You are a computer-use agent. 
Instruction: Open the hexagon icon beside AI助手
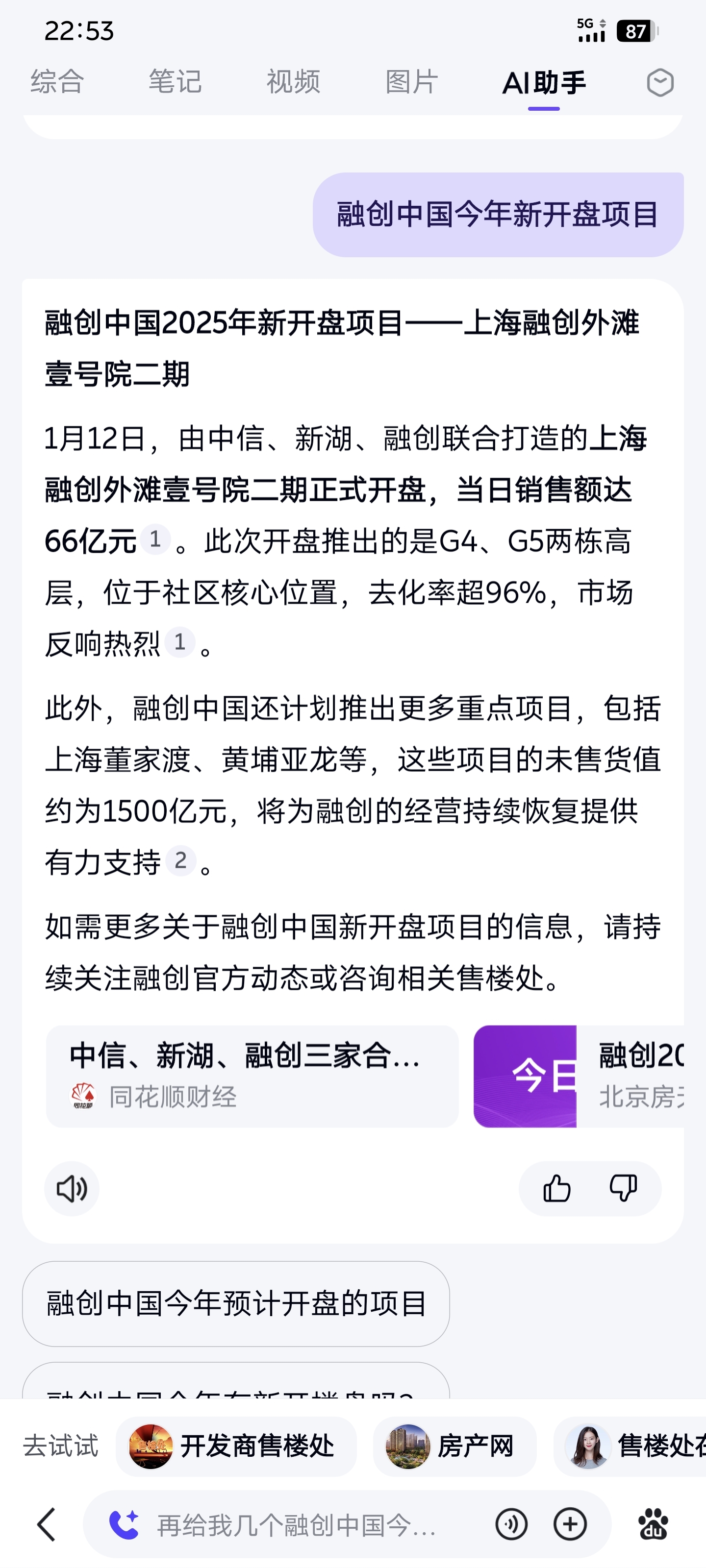(x=660, y=82)
